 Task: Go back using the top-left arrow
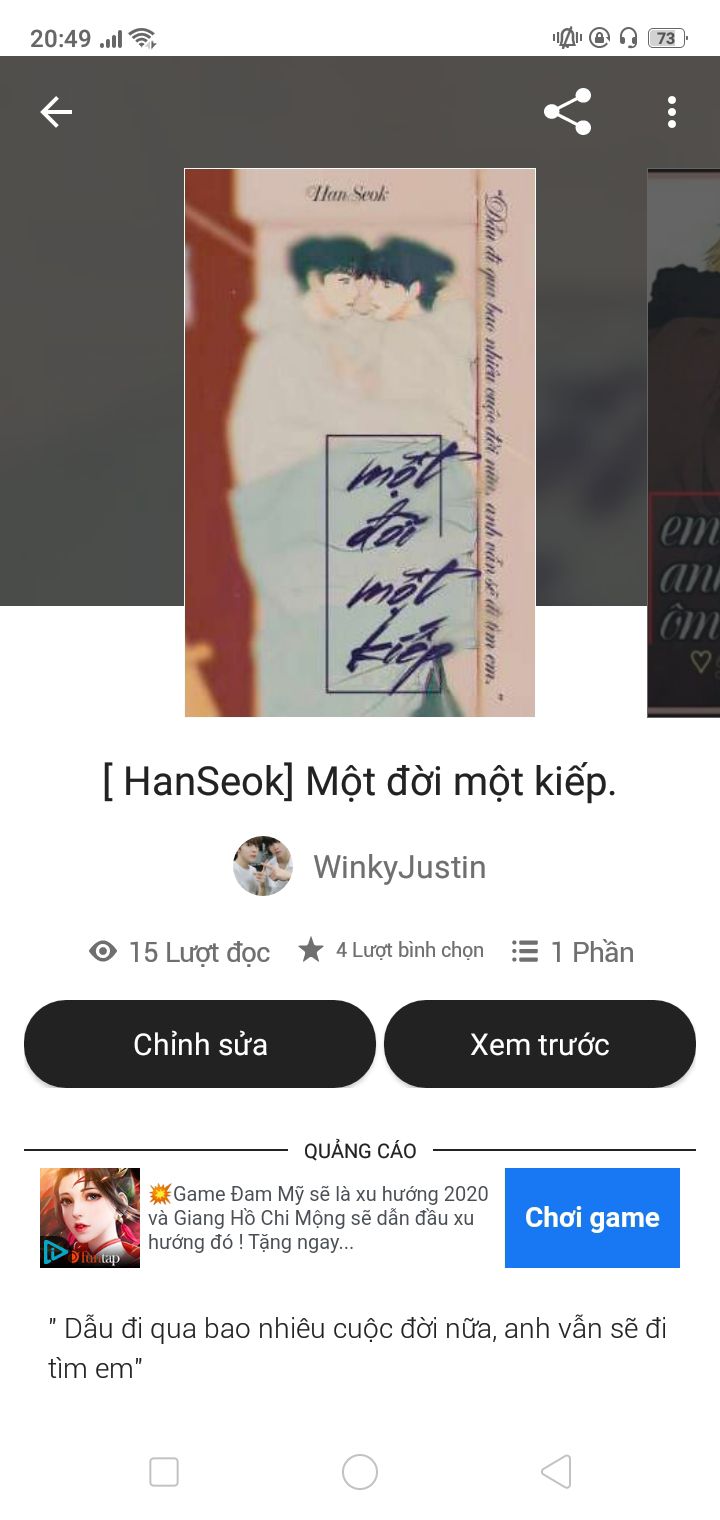[56, 112]
